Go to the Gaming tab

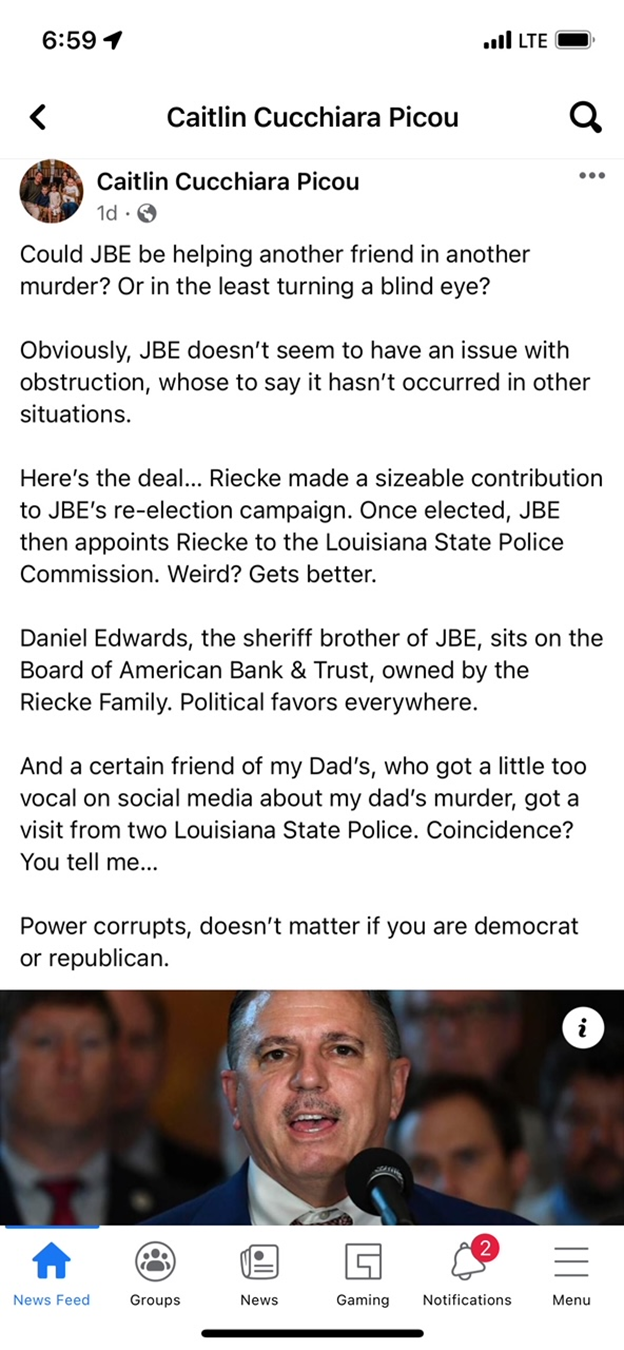click(363, 1273)
